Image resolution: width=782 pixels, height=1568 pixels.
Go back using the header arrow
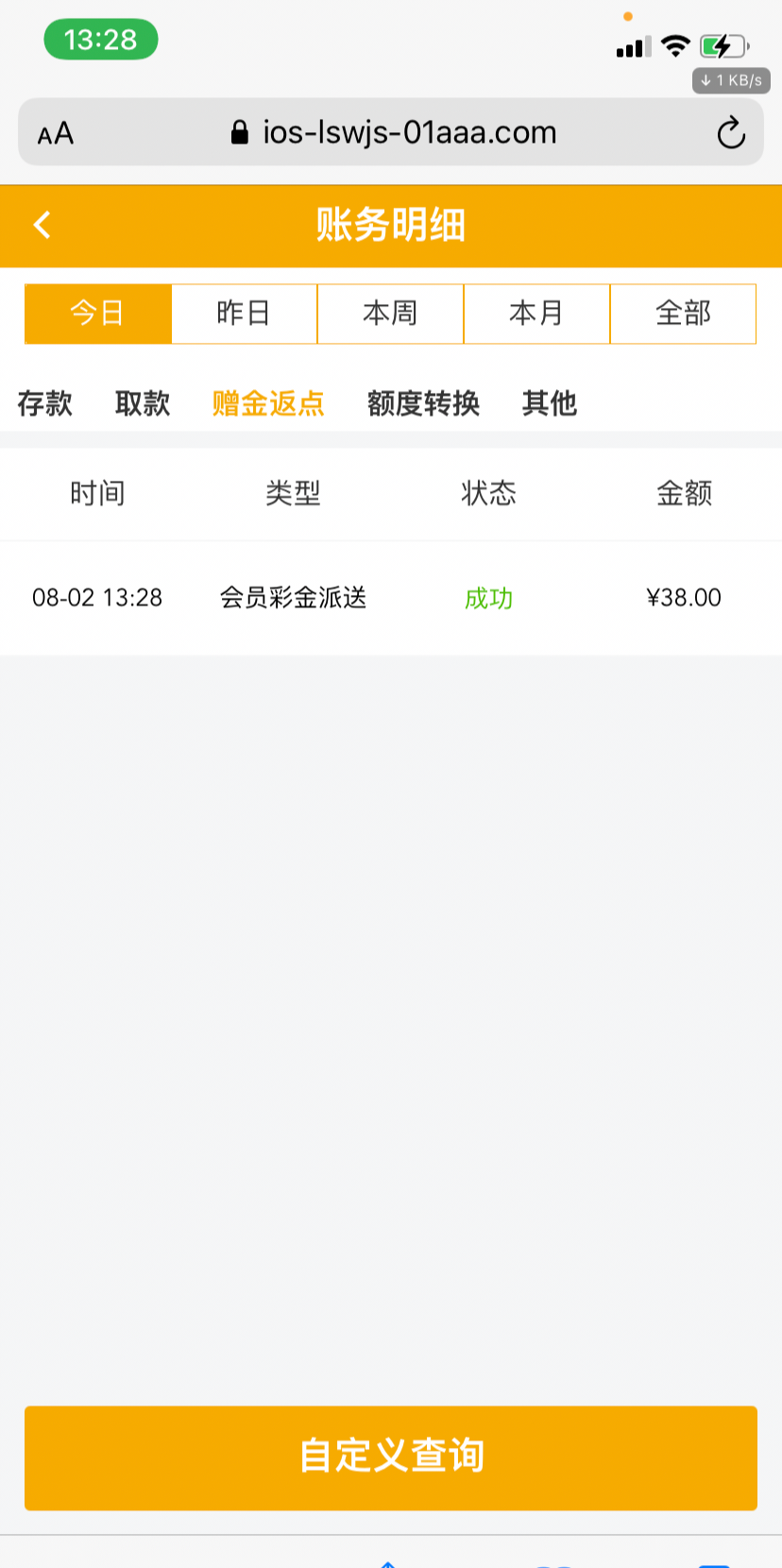point(42,225)
